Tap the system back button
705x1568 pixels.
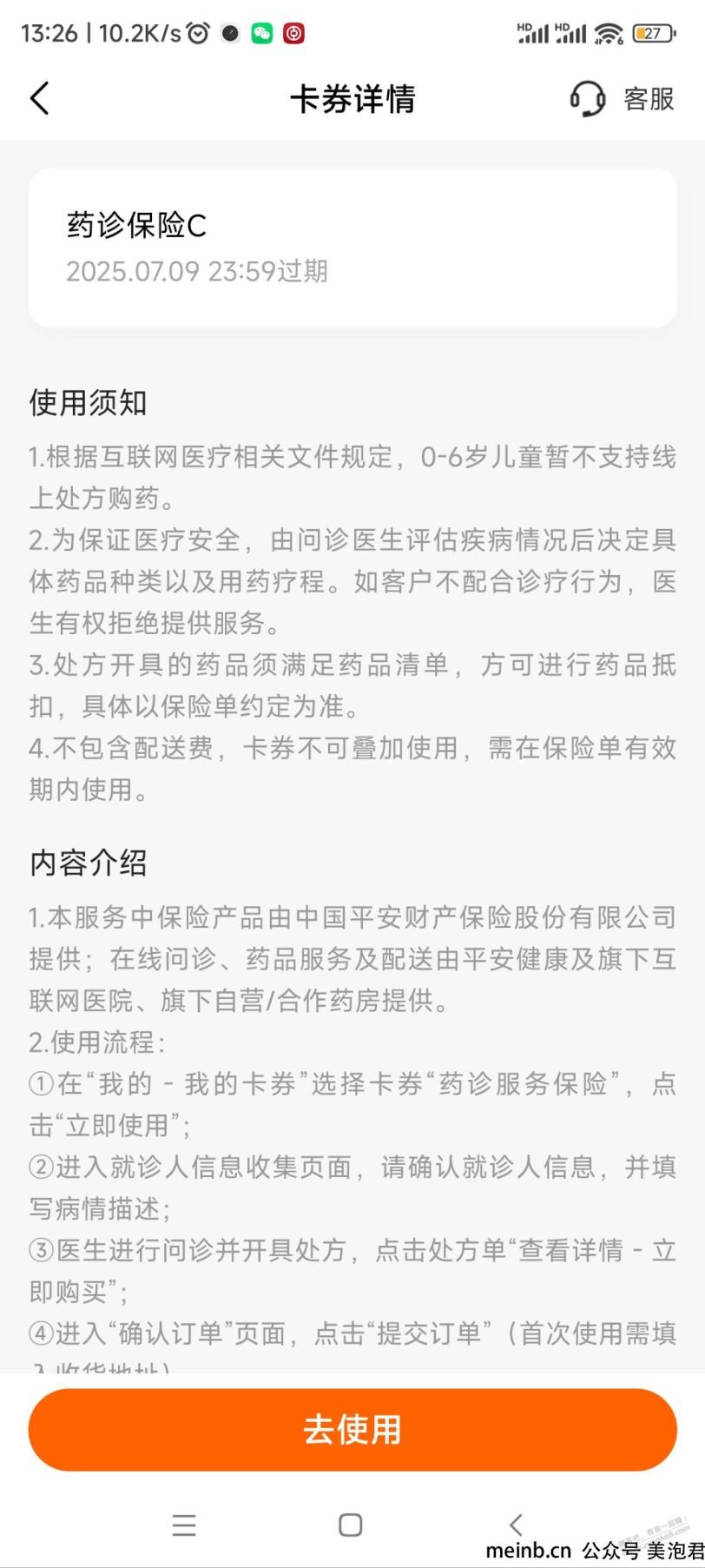(x=516, y=1525)
